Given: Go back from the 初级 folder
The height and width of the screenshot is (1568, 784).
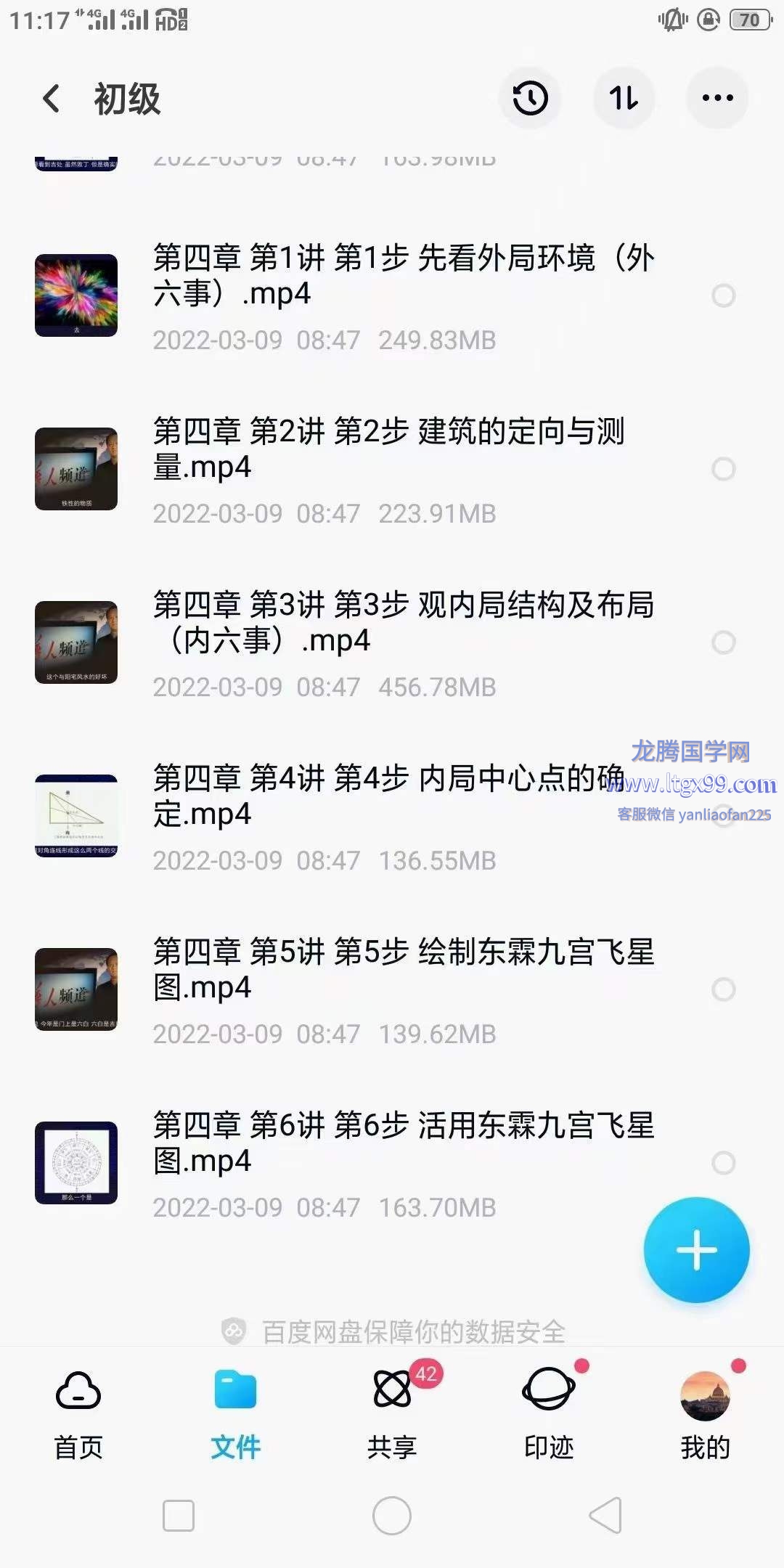Looking at the screenshot, I should click(51, 99).
